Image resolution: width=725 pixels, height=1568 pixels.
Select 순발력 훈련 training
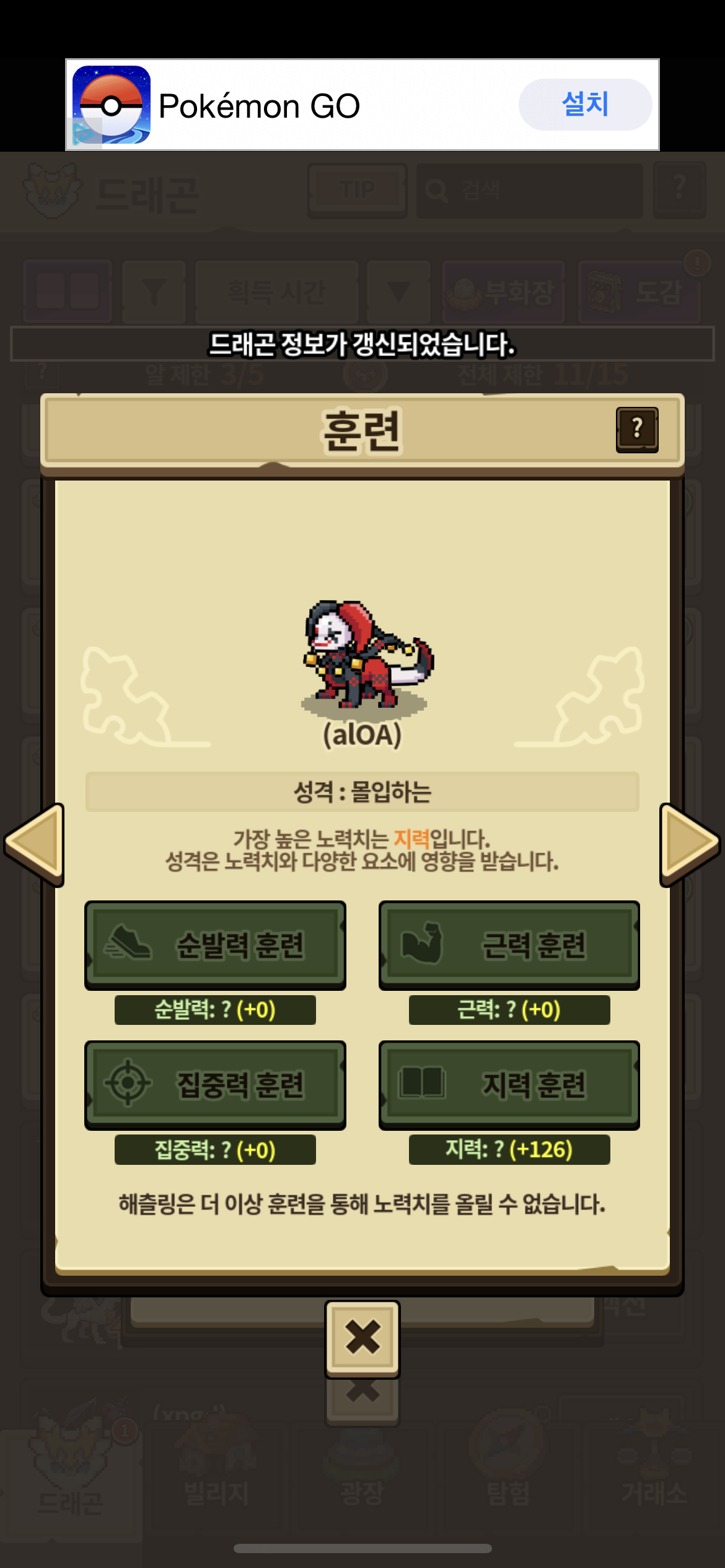point(215,945)
